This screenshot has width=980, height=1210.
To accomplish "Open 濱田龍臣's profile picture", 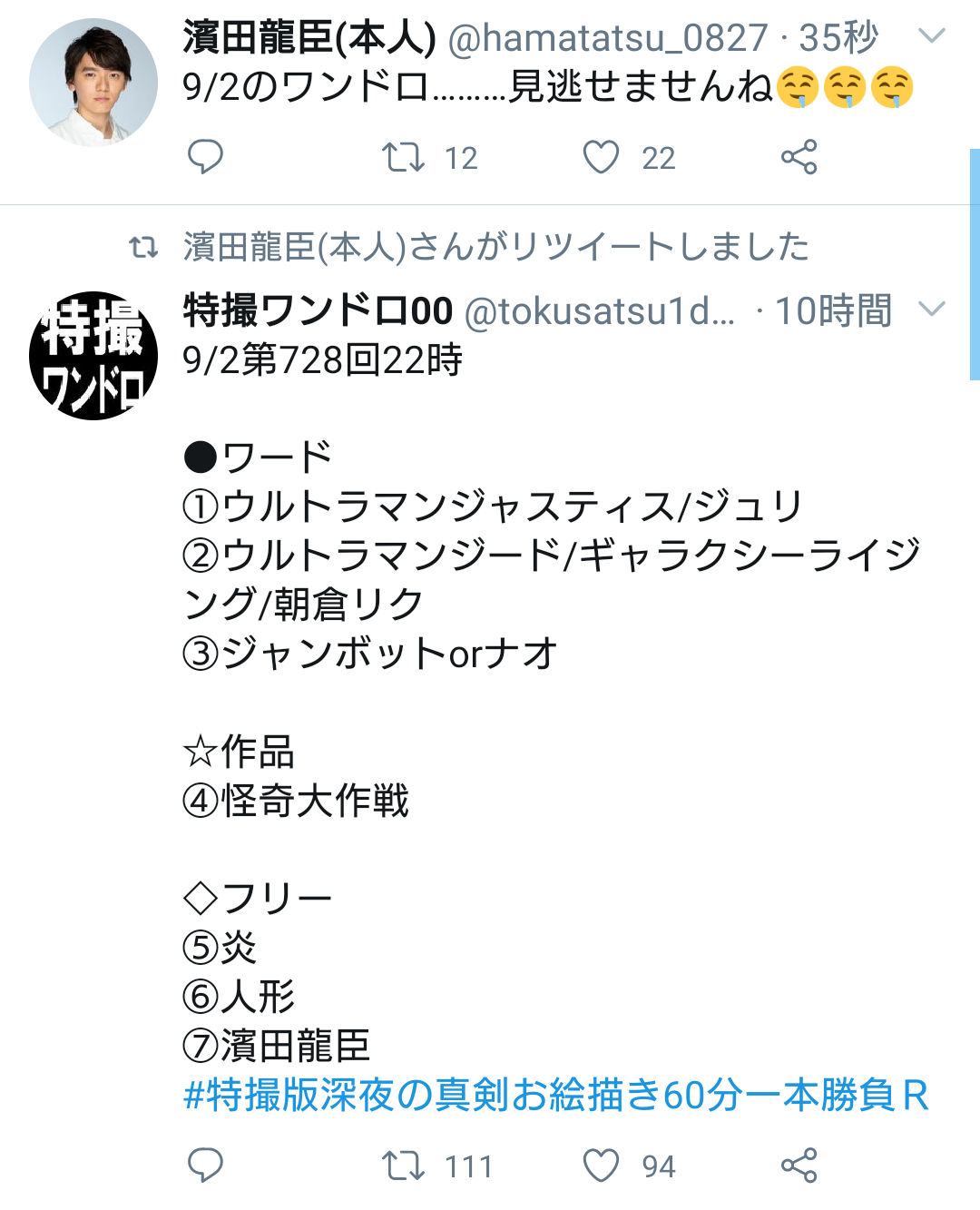I will [93, 82].
